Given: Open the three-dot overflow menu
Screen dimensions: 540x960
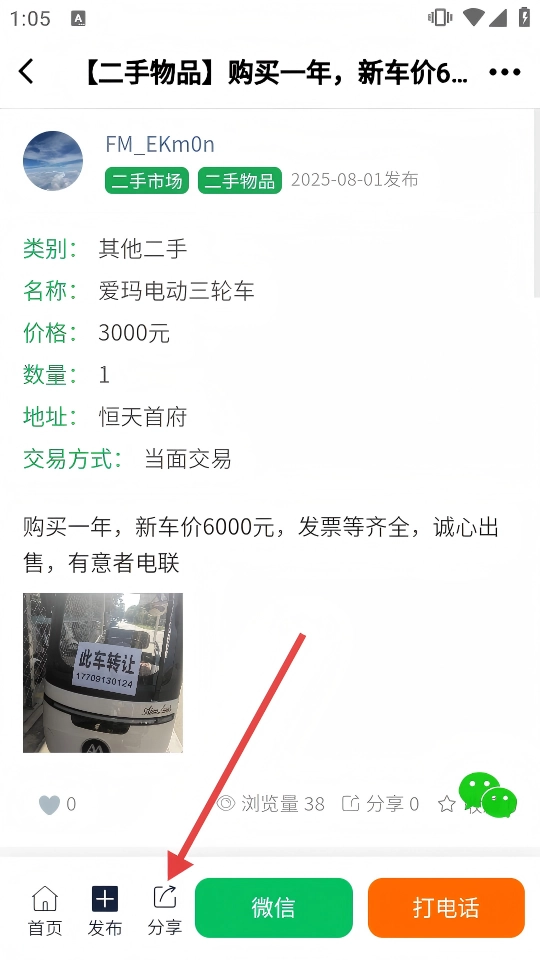Looking at the screenshot, I should pos(504,72).
